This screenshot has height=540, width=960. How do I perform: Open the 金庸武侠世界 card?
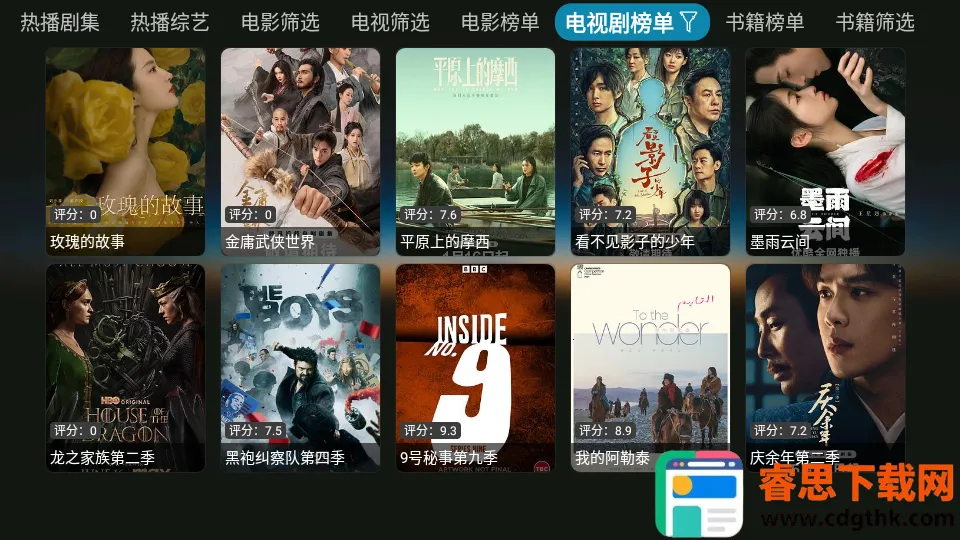[300, 150]
